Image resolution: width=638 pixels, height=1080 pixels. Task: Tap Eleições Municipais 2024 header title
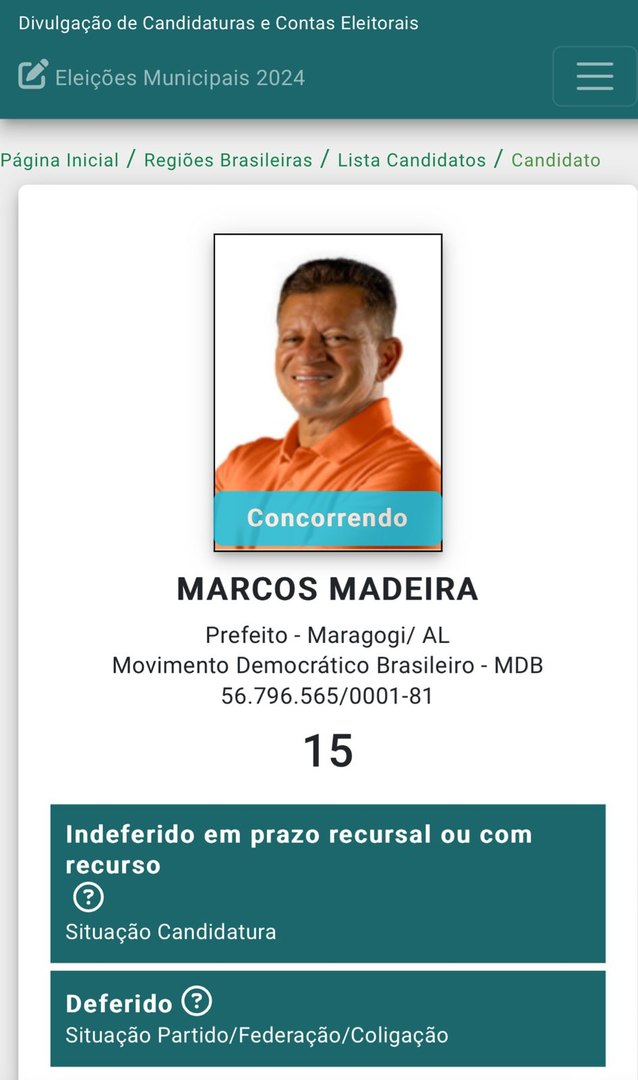click(180, 77)
